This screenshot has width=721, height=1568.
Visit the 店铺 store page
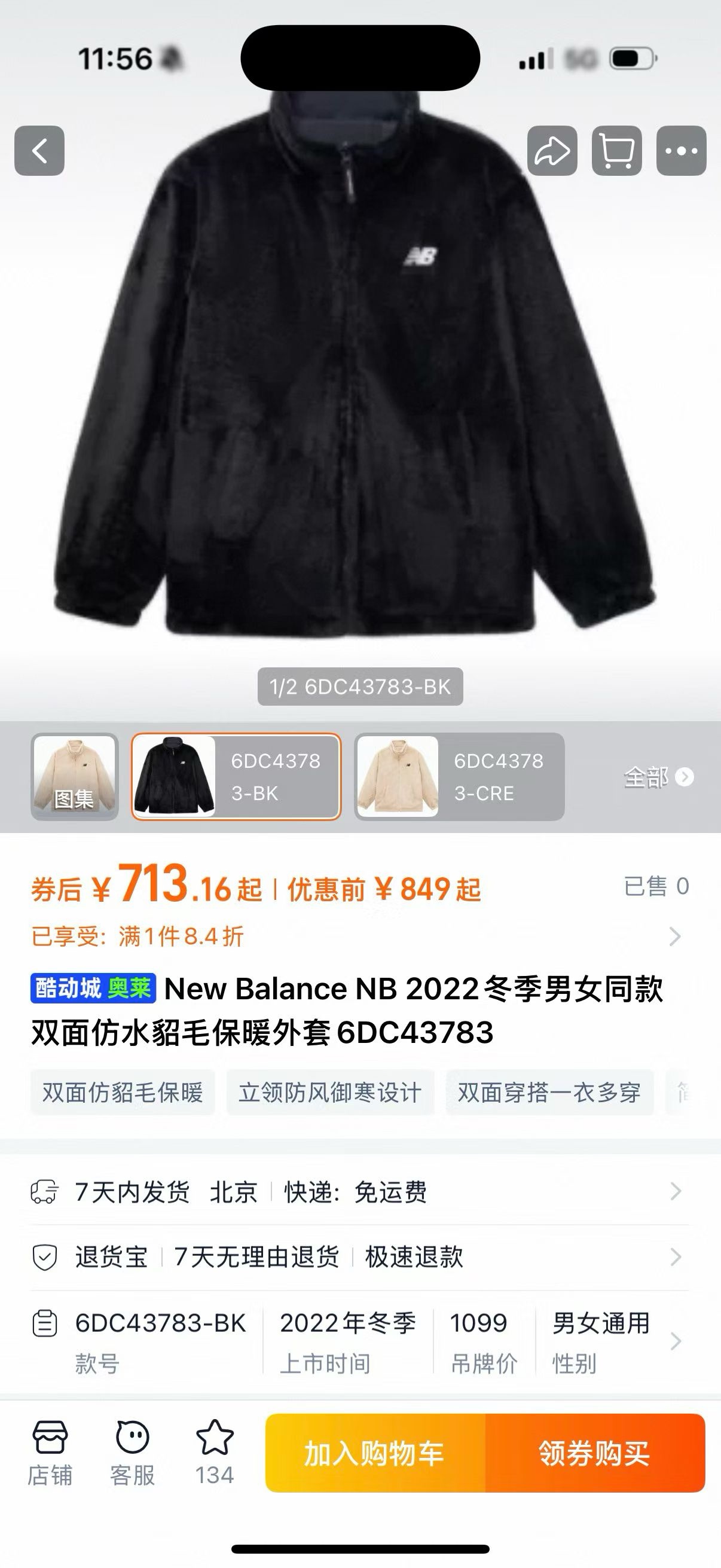click(x=50, y=1453)
